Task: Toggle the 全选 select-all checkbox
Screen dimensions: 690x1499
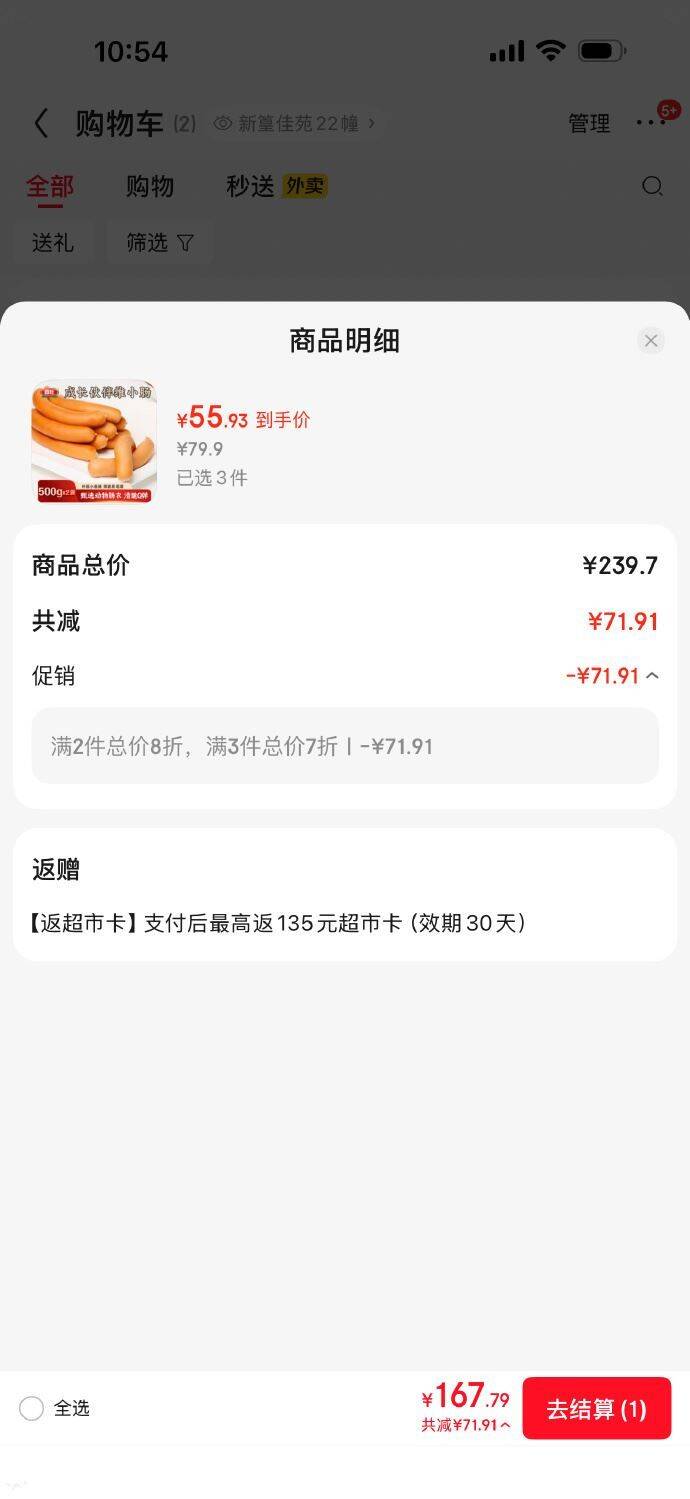Action: (x=32, y=1409)
